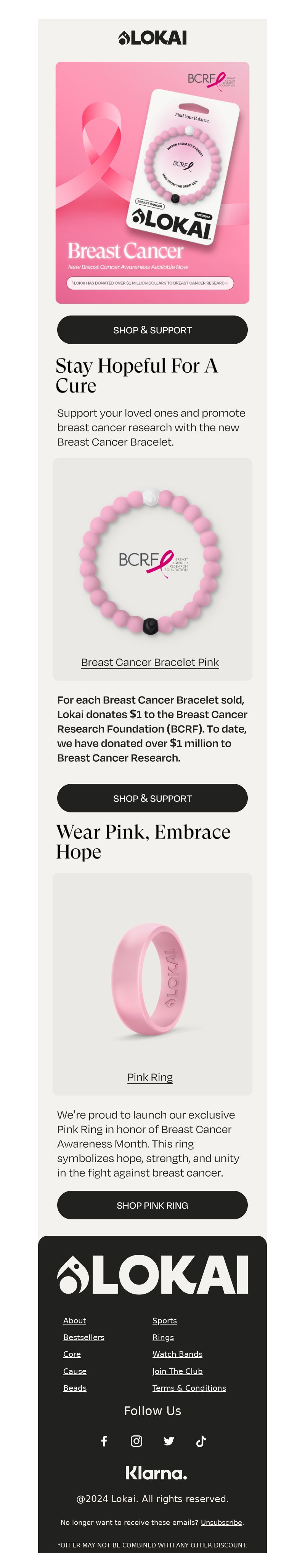
Task: Tap the Join The Club link
Action: tap(177, 1371)
